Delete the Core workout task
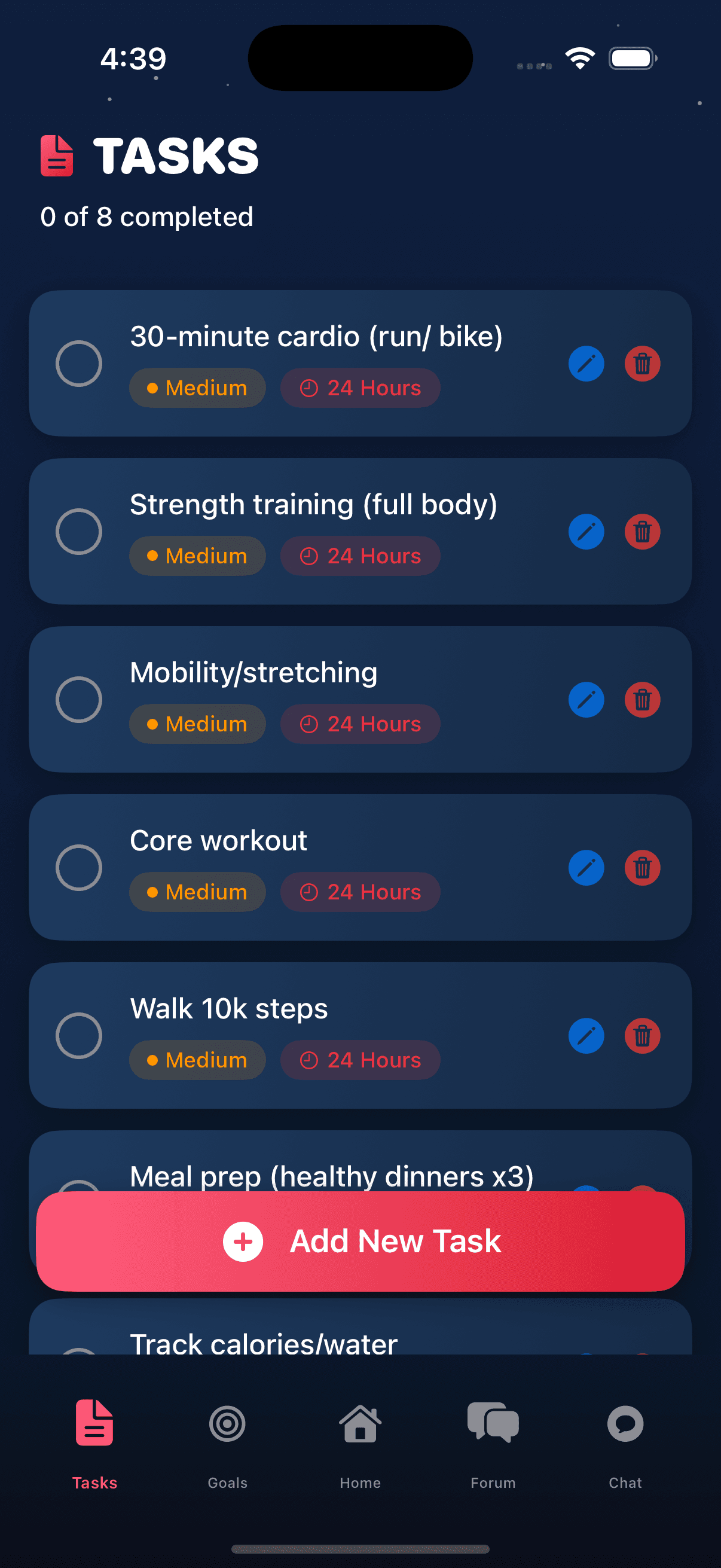The image size is (721, 1568). pos(642,867)
